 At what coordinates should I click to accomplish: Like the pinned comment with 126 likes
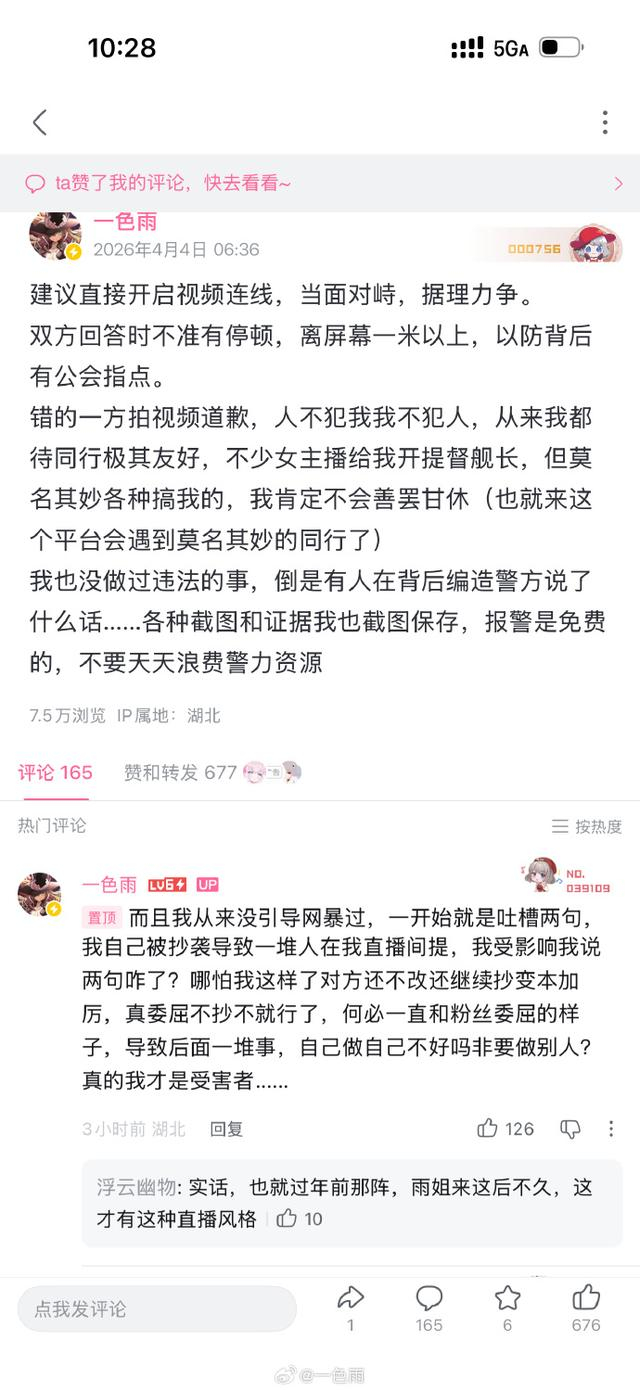(506, 1129)
